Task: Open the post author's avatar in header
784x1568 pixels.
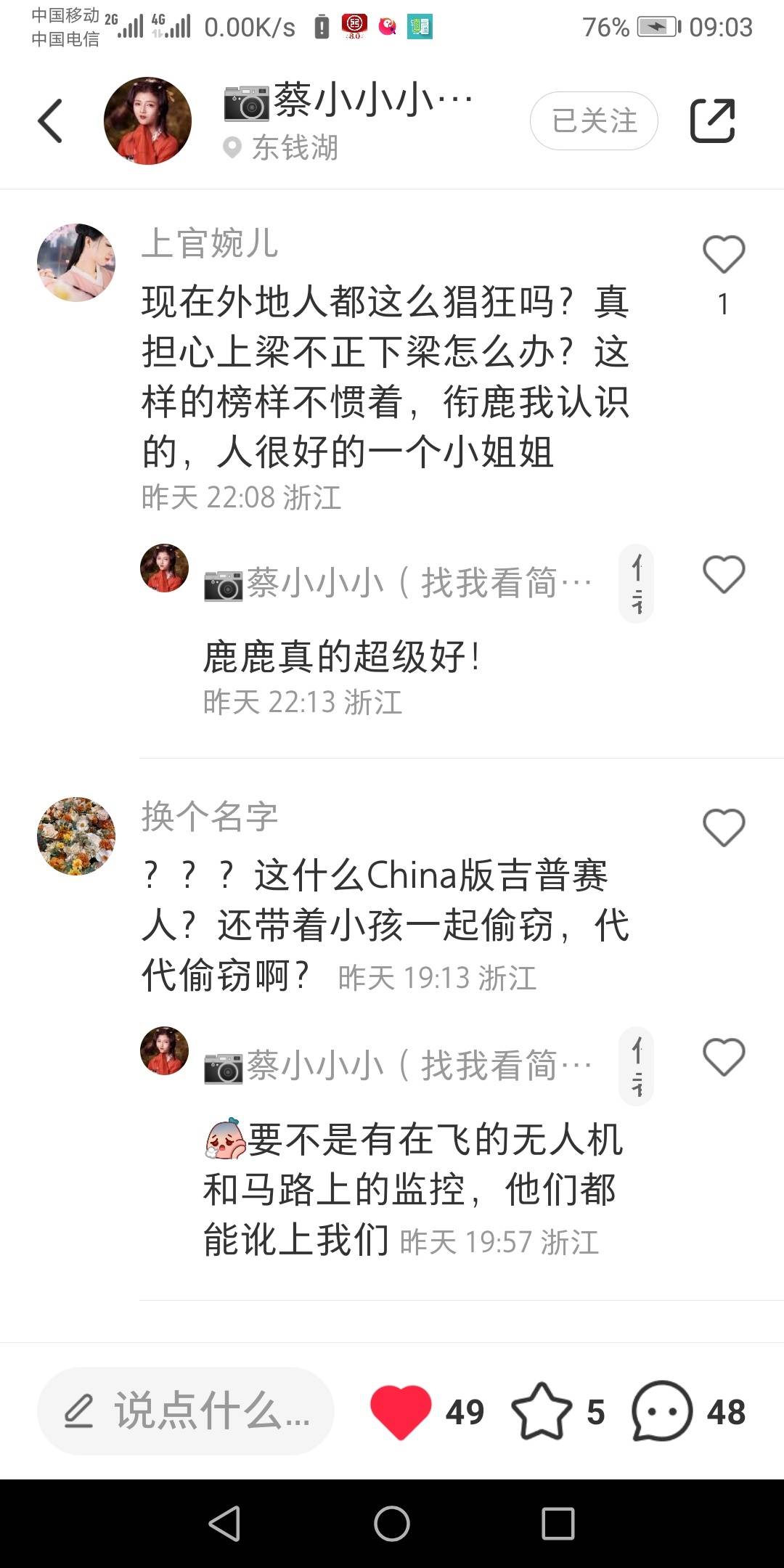Action: pos(147,121)
